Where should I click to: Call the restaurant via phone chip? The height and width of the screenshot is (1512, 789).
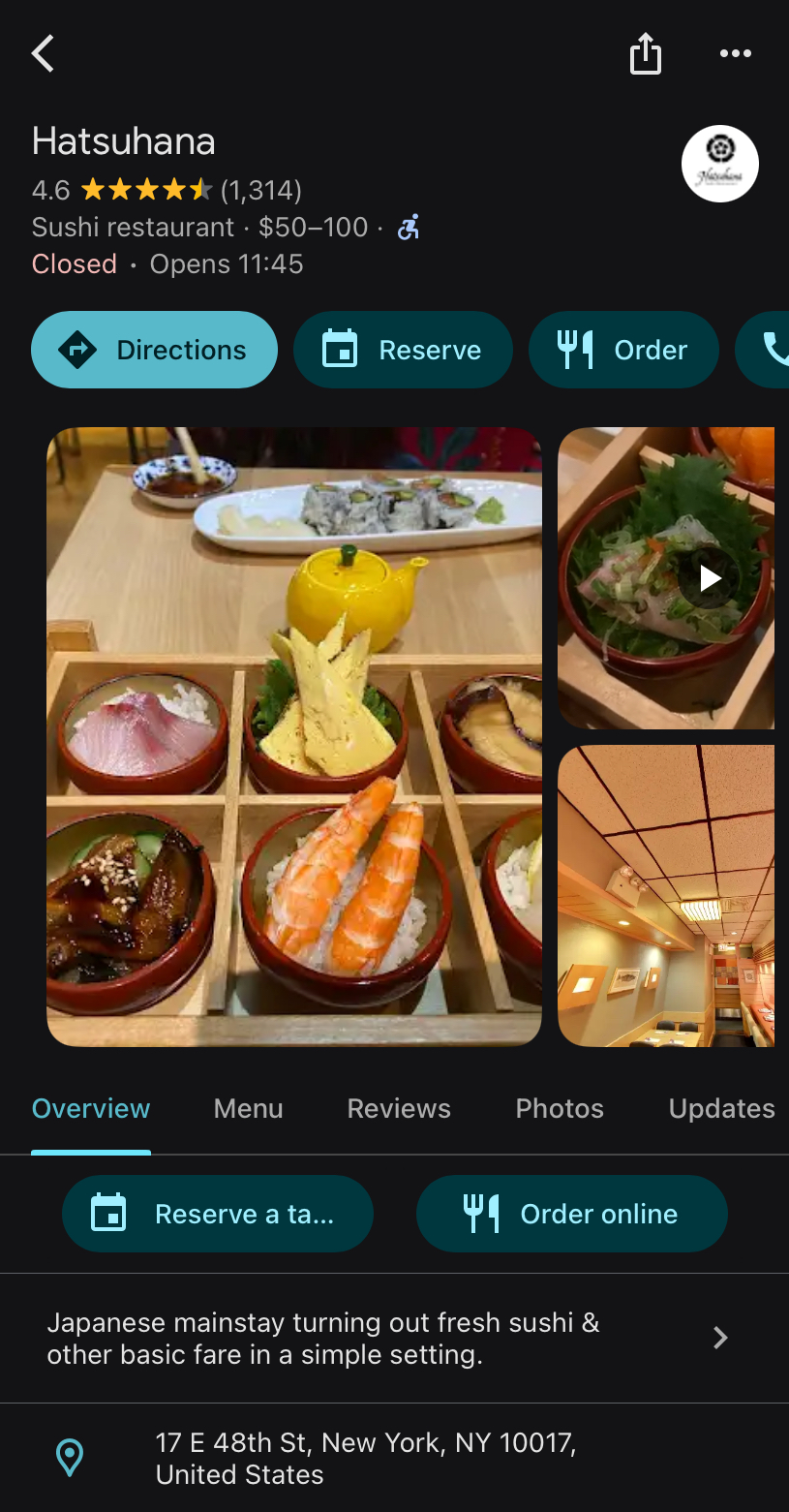(764, 350)
